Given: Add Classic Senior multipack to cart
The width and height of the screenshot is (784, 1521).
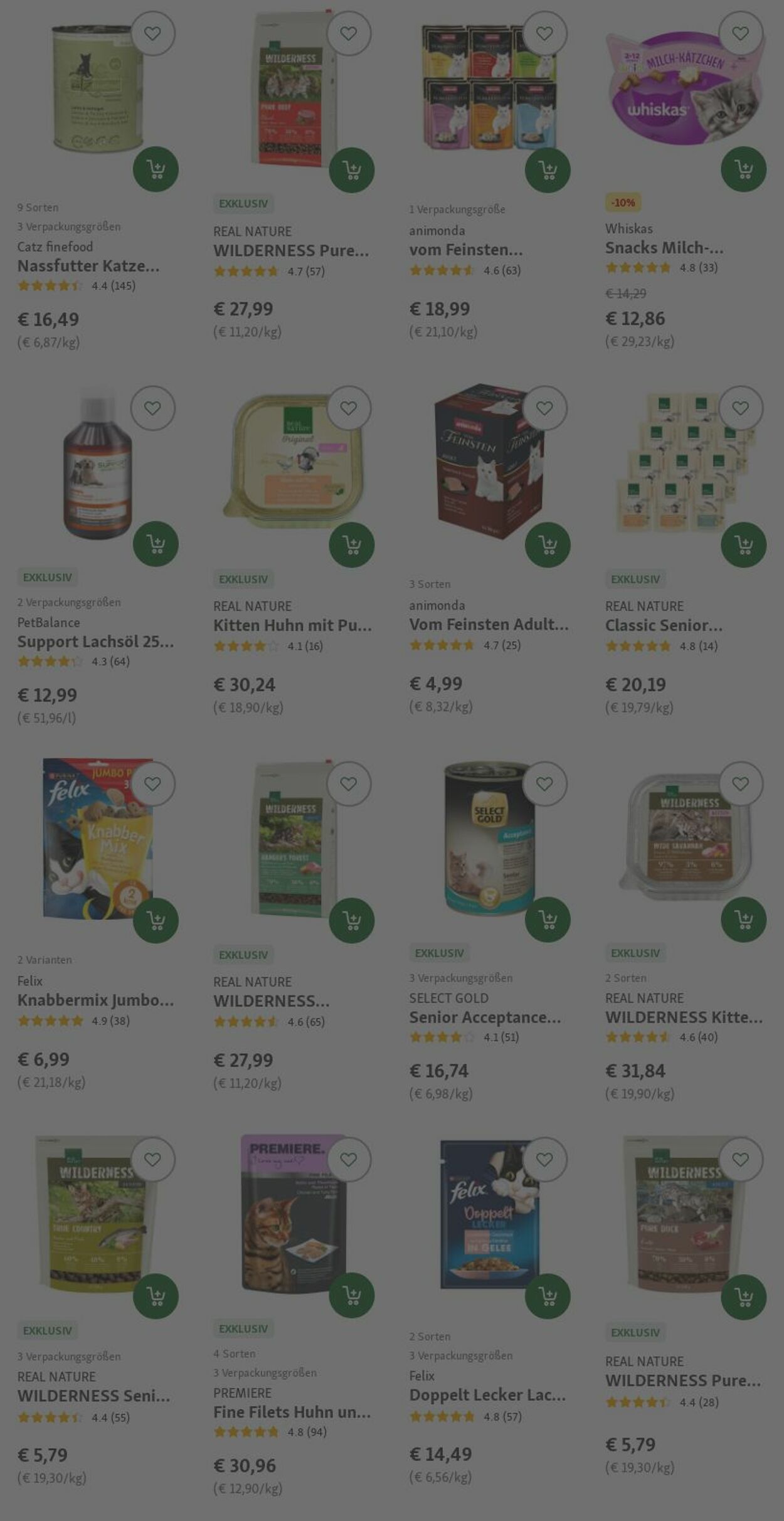Looking at the screenshot, I should [x=743, y=544].
